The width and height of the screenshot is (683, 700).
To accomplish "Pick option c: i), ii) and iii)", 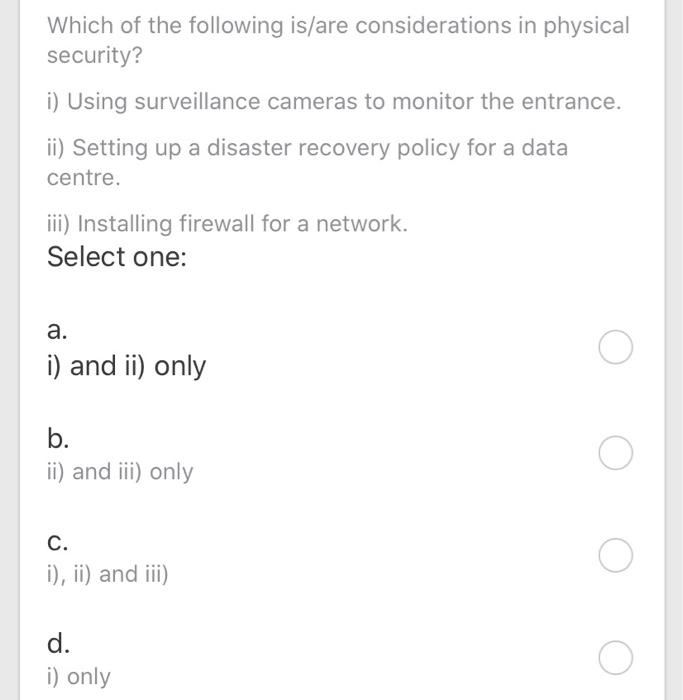I will coord(616,555).
